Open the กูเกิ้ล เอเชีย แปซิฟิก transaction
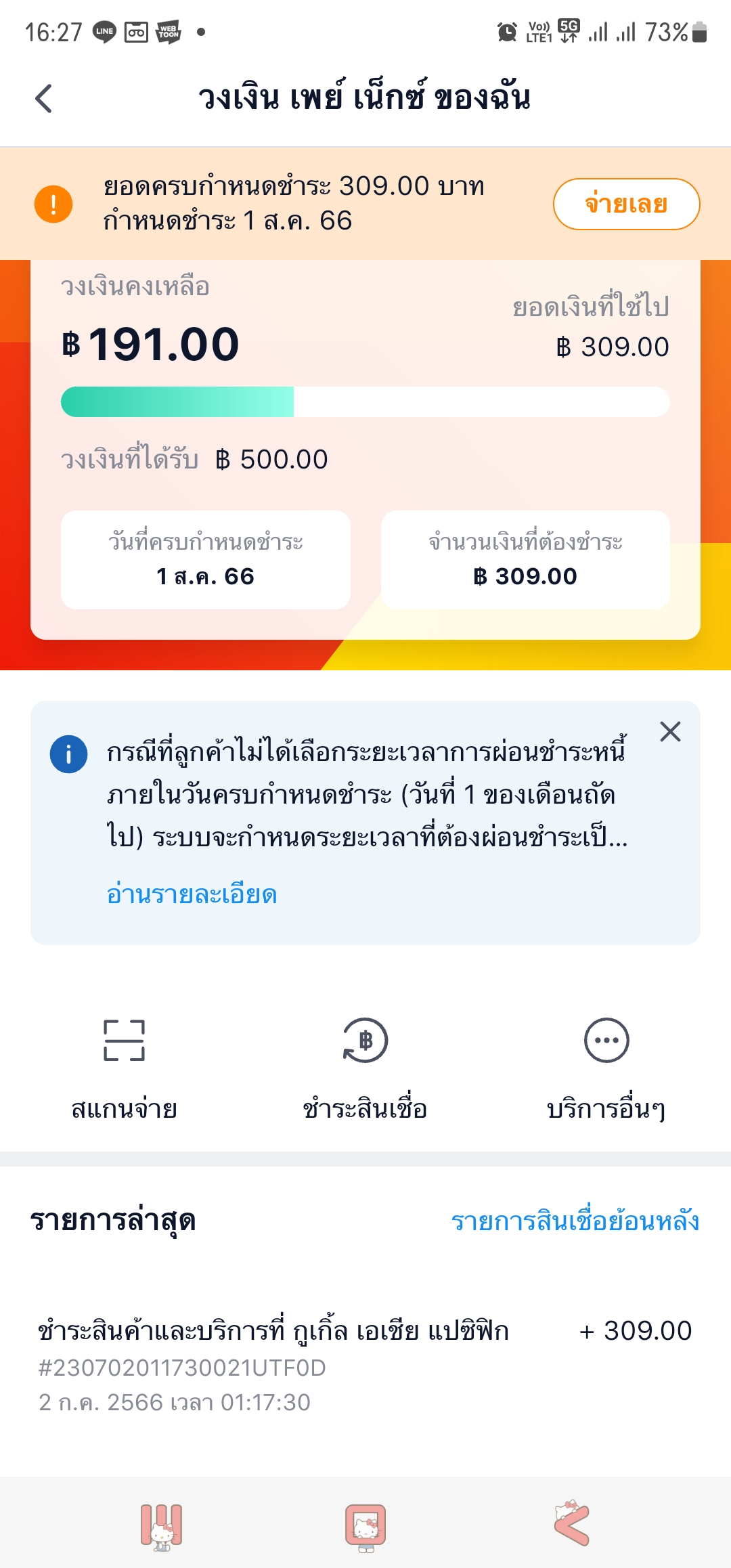The image size is (731, 1568). 365,1366
